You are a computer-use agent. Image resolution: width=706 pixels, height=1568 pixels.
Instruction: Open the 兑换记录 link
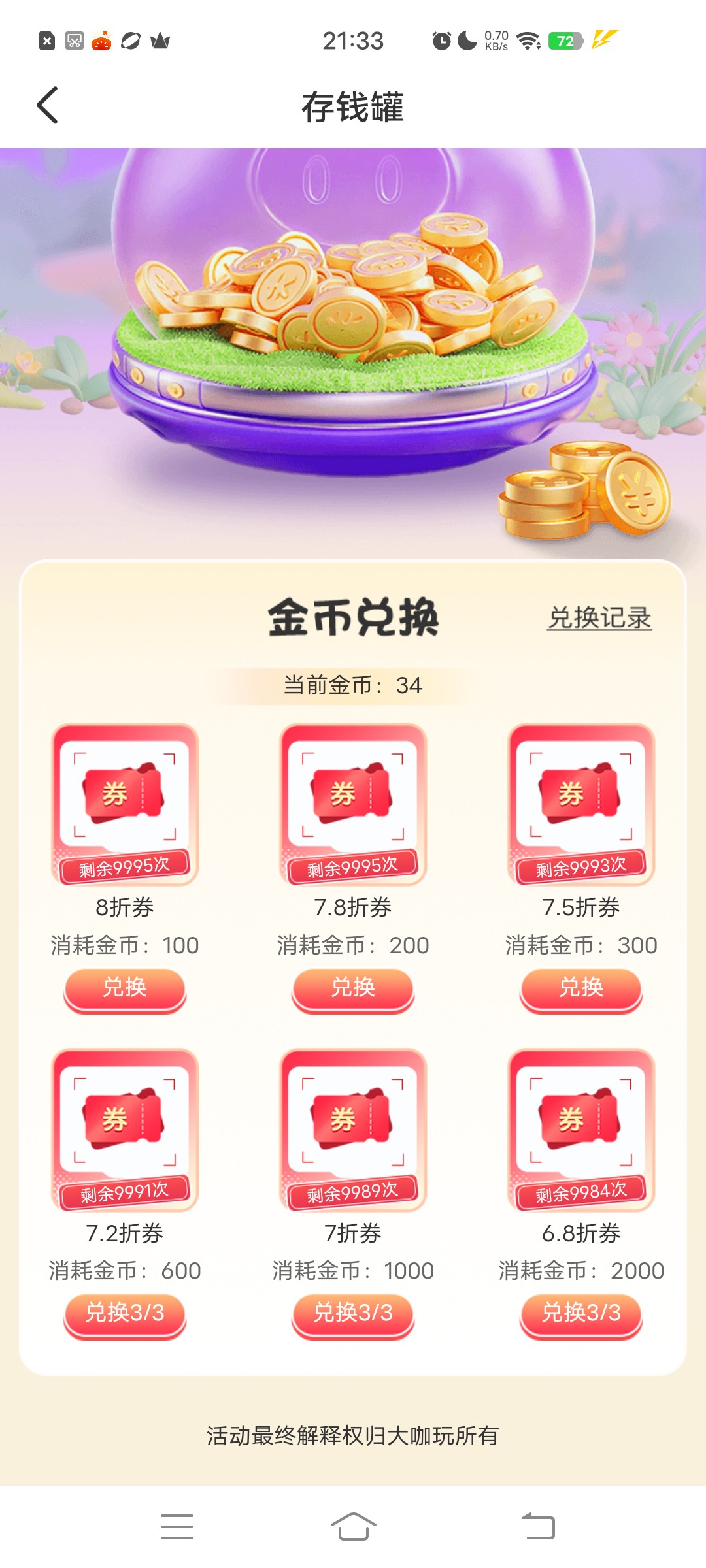point(599,617)
